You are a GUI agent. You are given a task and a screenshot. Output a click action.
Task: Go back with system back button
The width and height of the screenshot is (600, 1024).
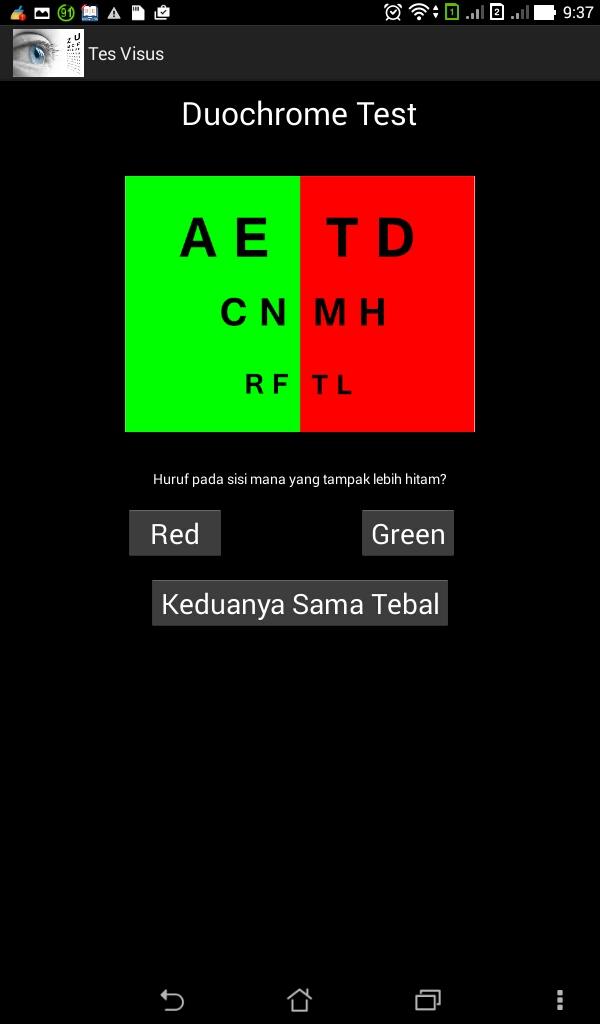point(172,999)
